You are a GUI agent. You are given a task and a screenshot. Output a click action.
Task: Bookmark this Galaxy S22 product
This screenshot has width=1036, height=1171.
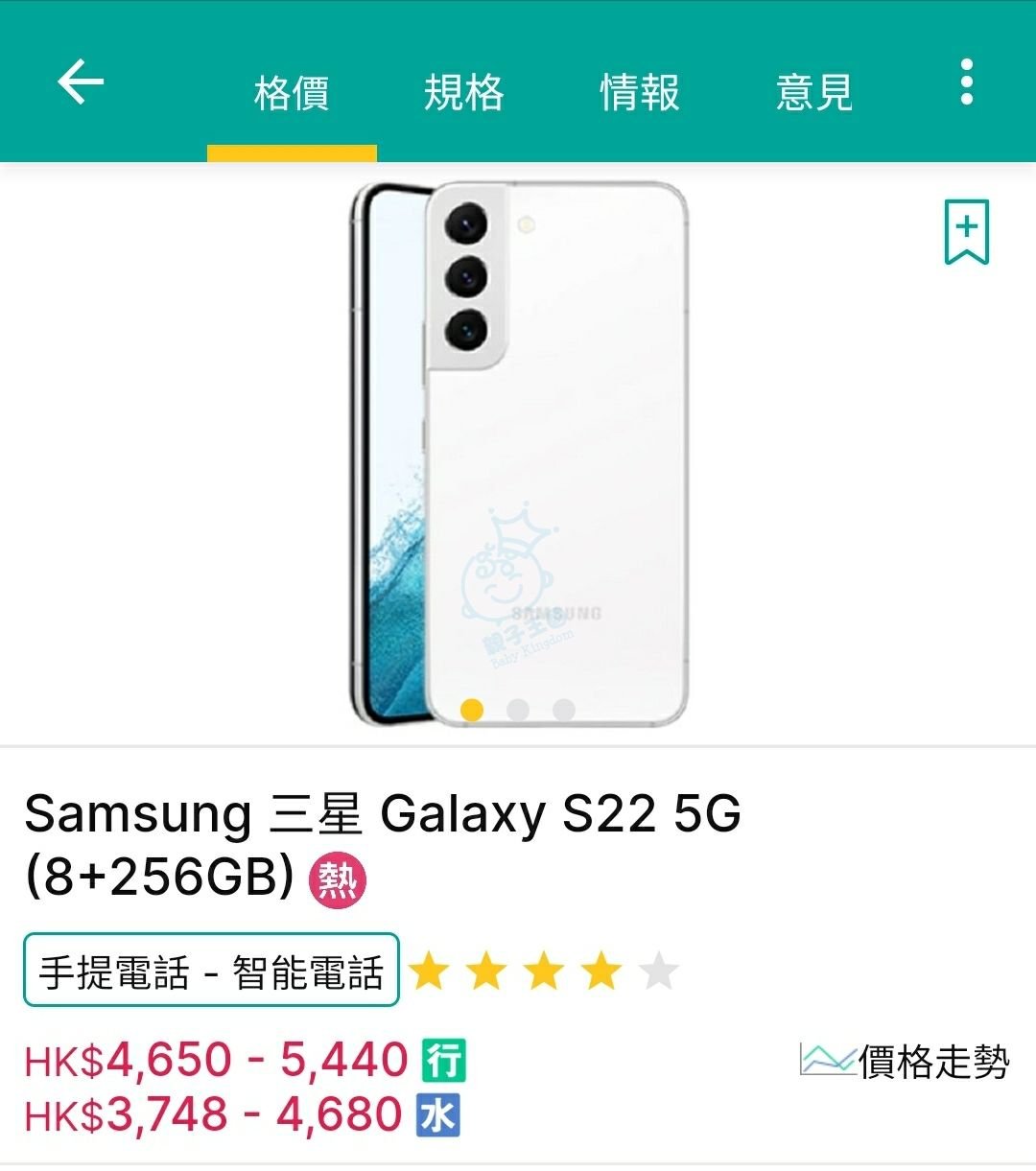point(966,232)
